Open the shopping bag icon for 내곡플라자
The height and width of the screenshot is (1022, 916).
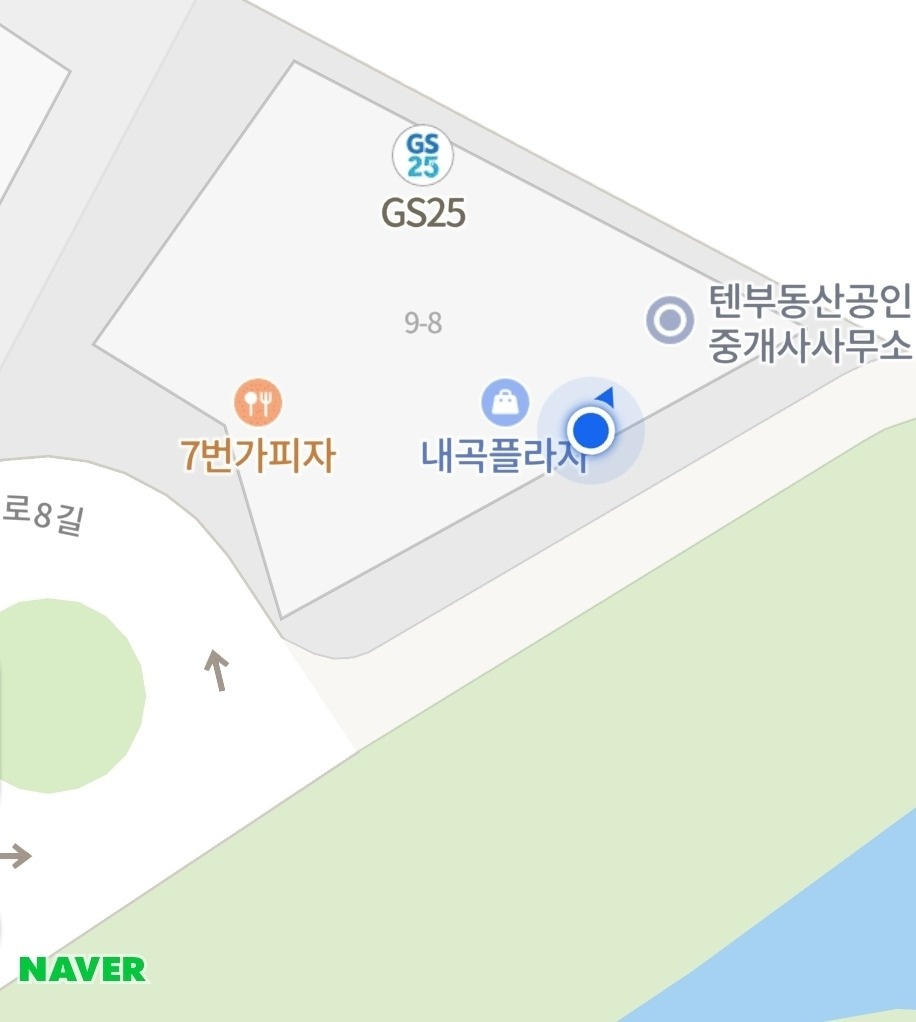tap(505, 402)
